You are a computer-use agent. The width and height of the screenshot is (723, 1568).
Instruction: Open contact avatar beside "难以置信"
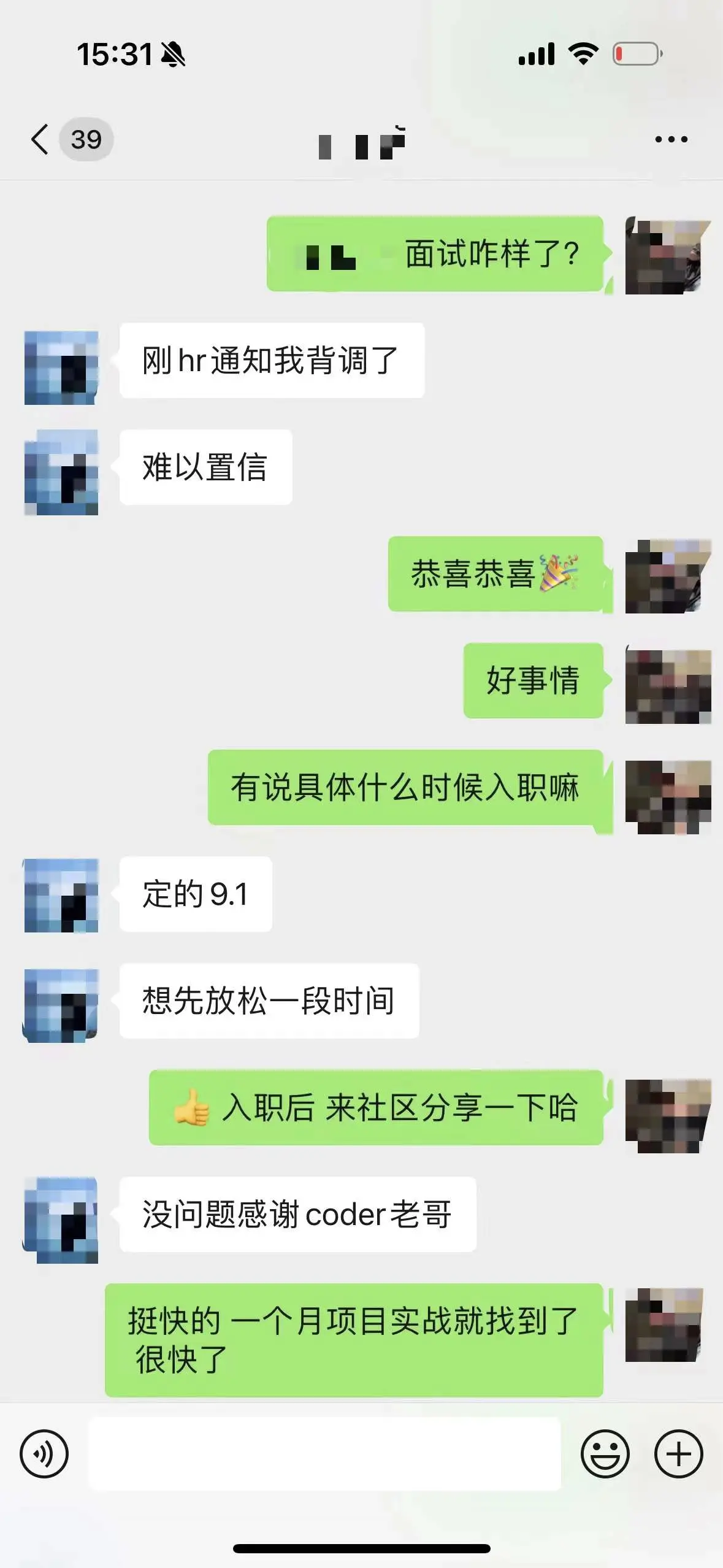[x=61, y=472]
